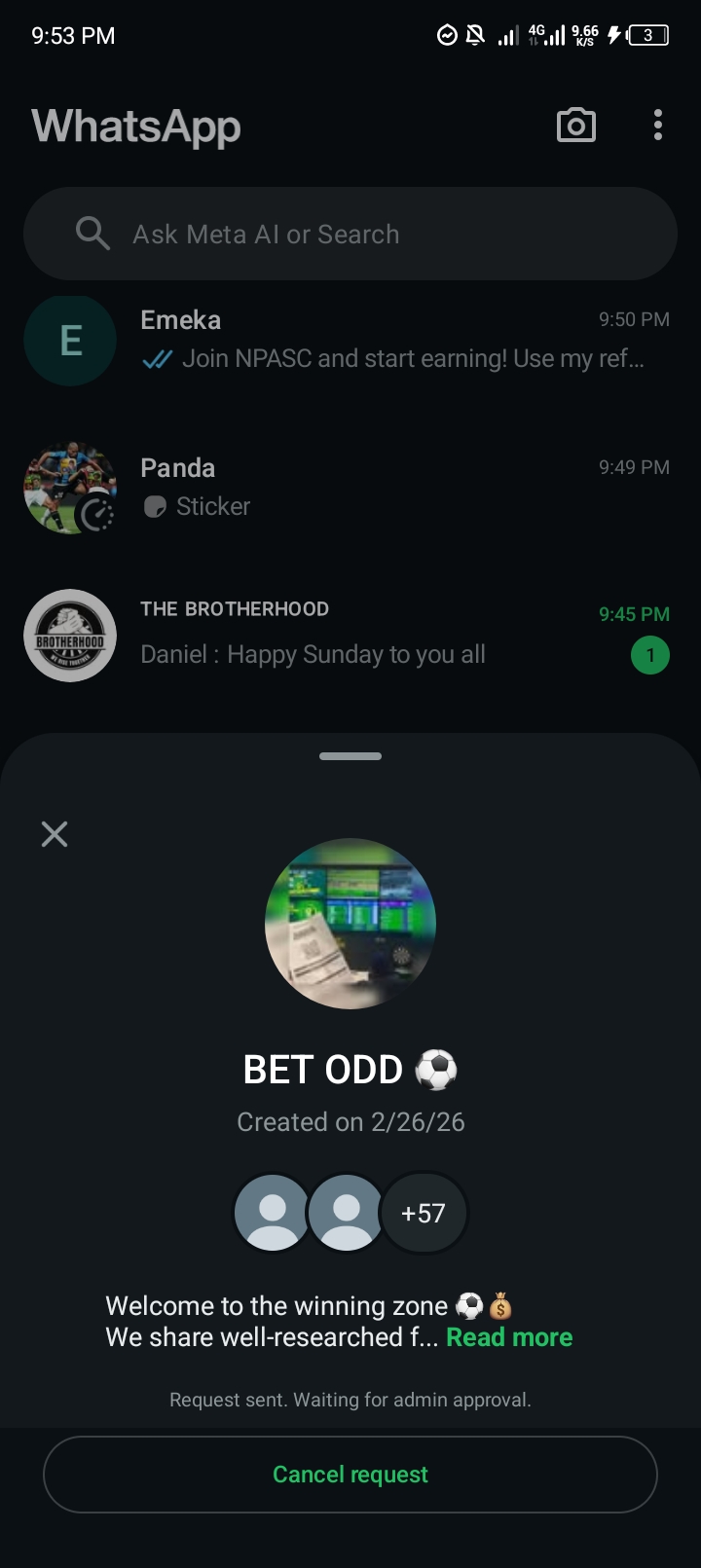View the +57 group members
The image size is (701, 1568).
pyautogui.click(x=424, y=1213)
